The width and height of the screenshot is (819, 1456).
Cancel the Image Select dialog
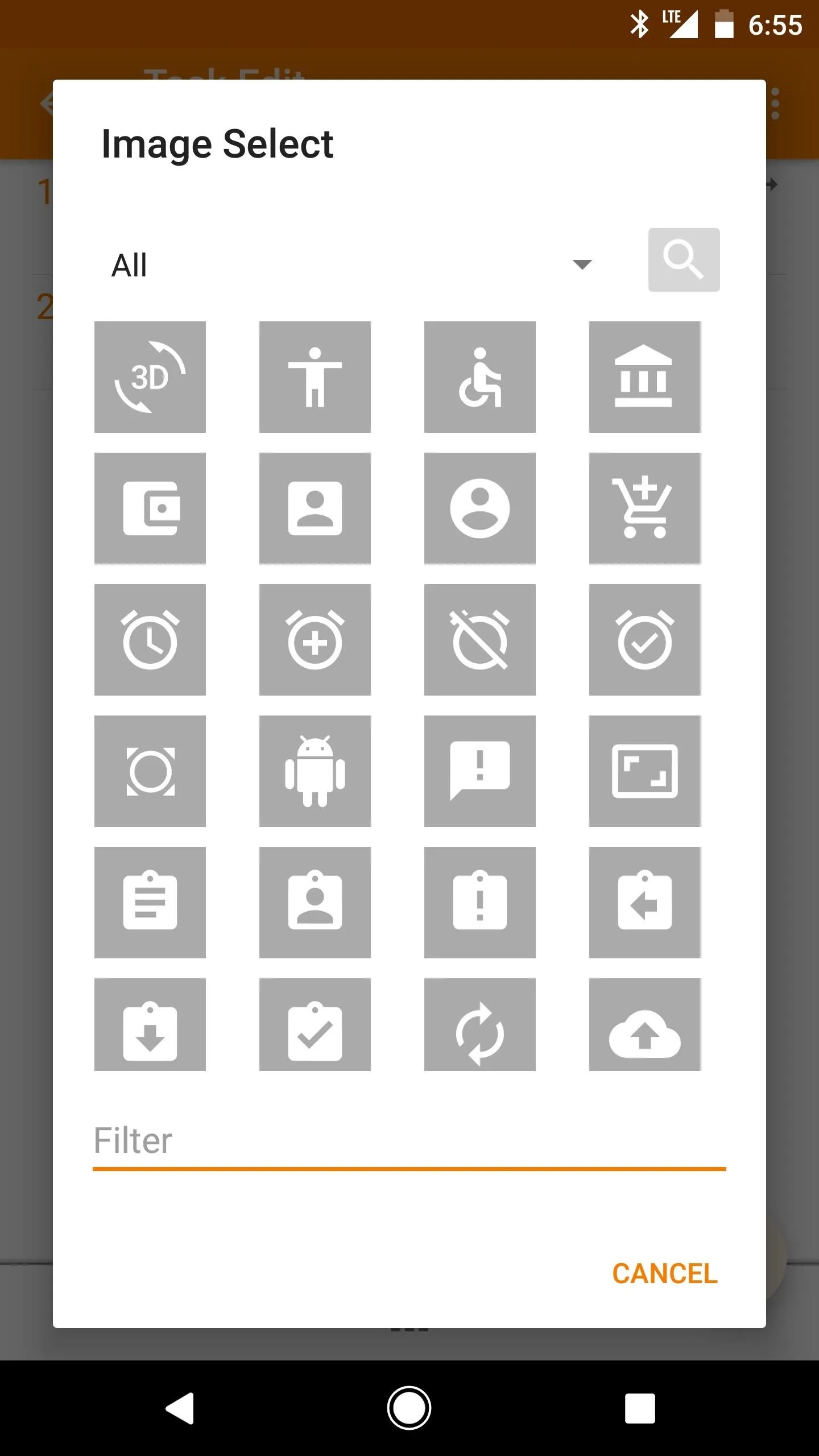[664, 1274]
